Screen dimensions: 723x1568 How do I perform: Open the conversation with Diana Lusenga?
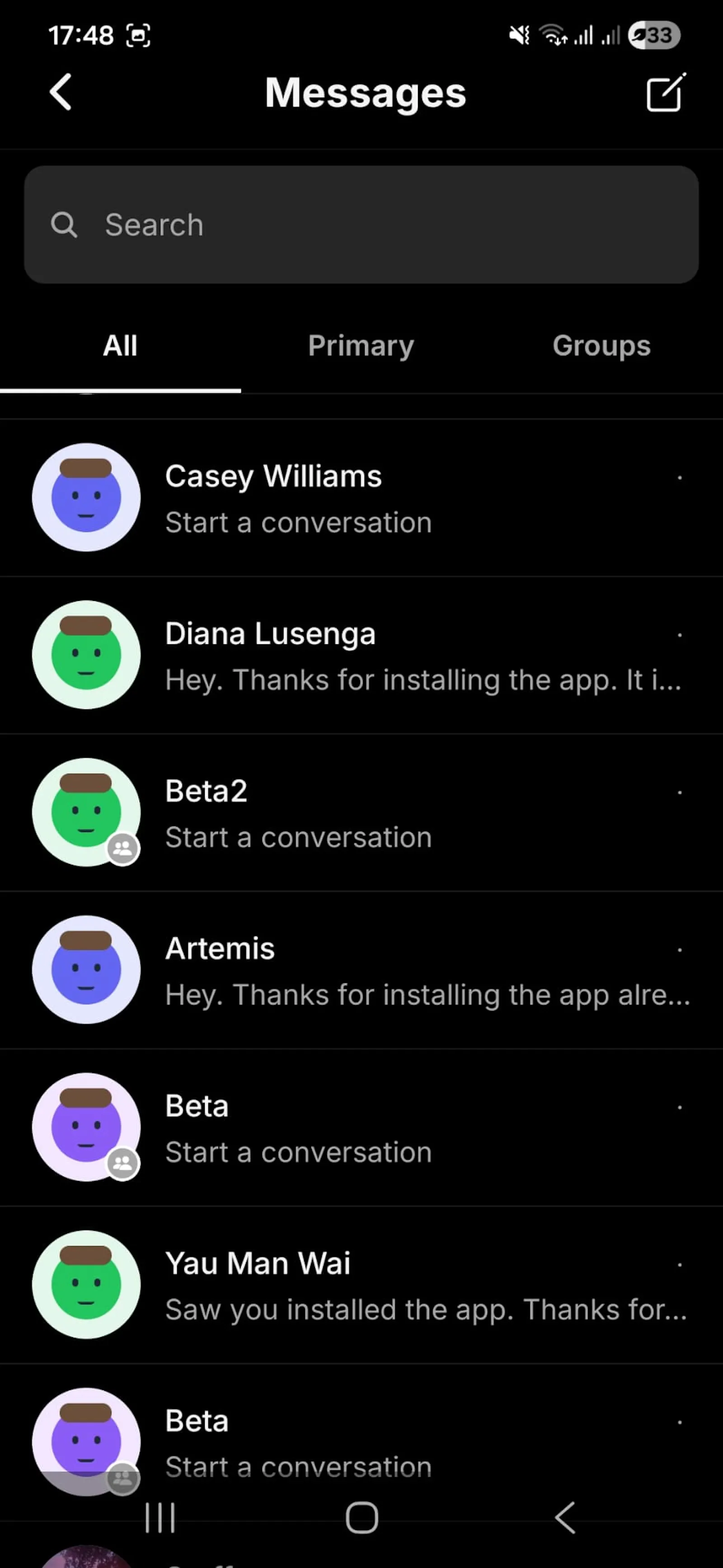point(361,655)
